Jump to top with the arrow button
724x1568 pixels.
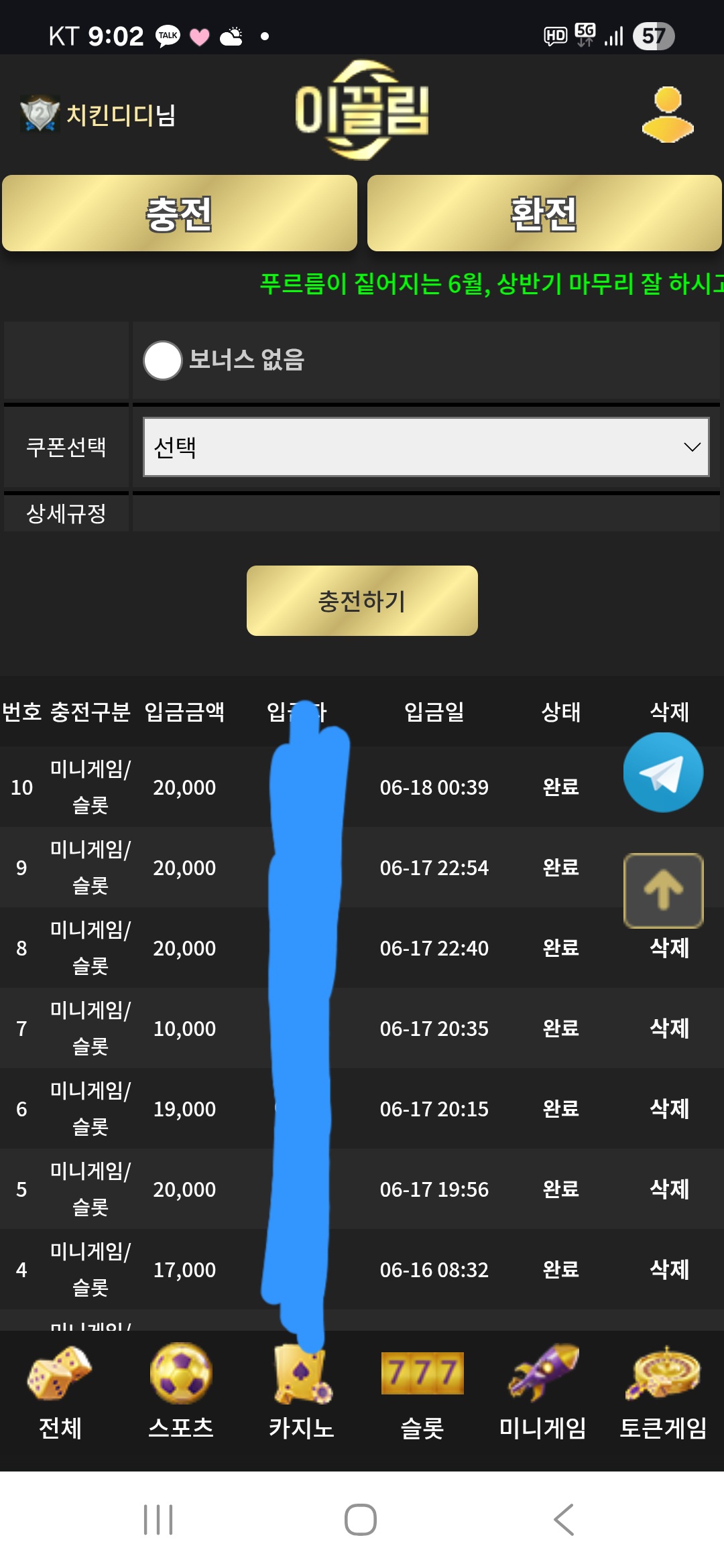663,891
